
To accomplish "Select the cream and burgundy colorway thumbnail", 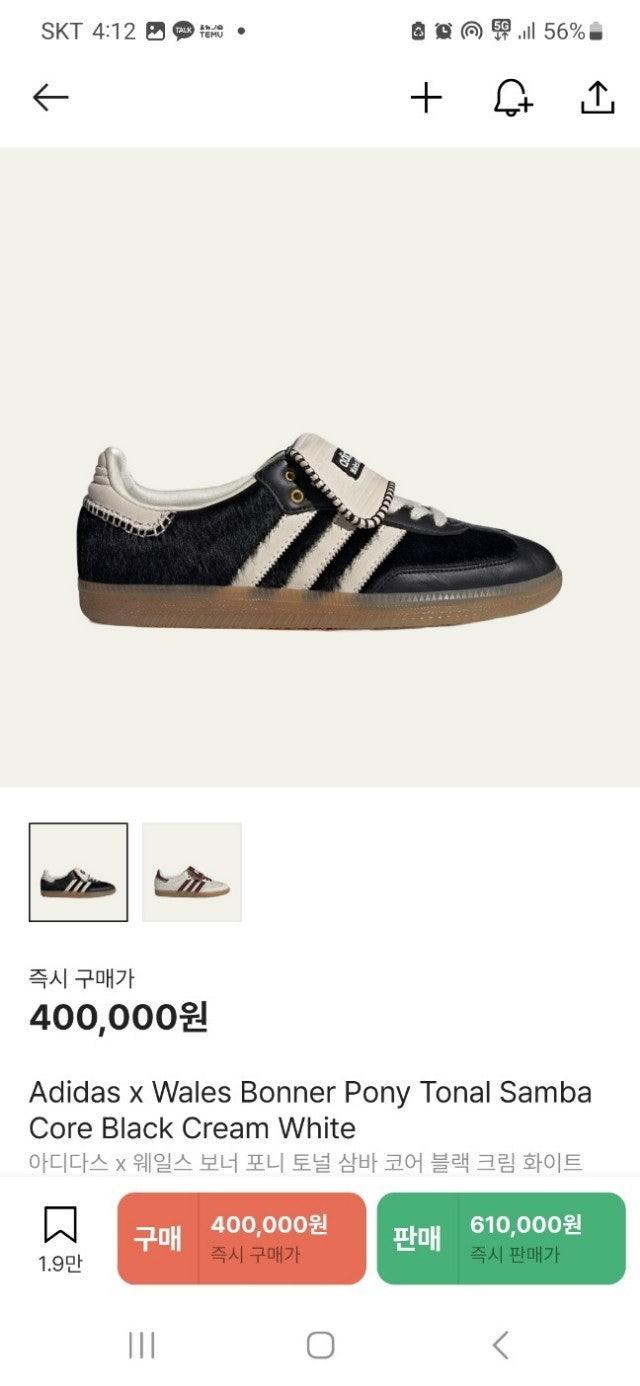I will click(x=192, y=872).
